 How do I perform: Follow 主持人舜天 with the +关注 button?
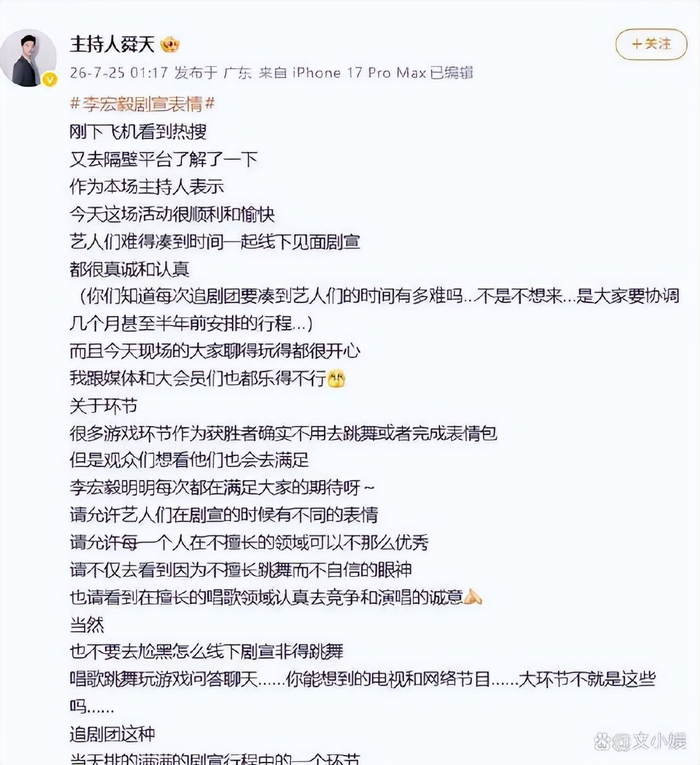click(651, 44)
